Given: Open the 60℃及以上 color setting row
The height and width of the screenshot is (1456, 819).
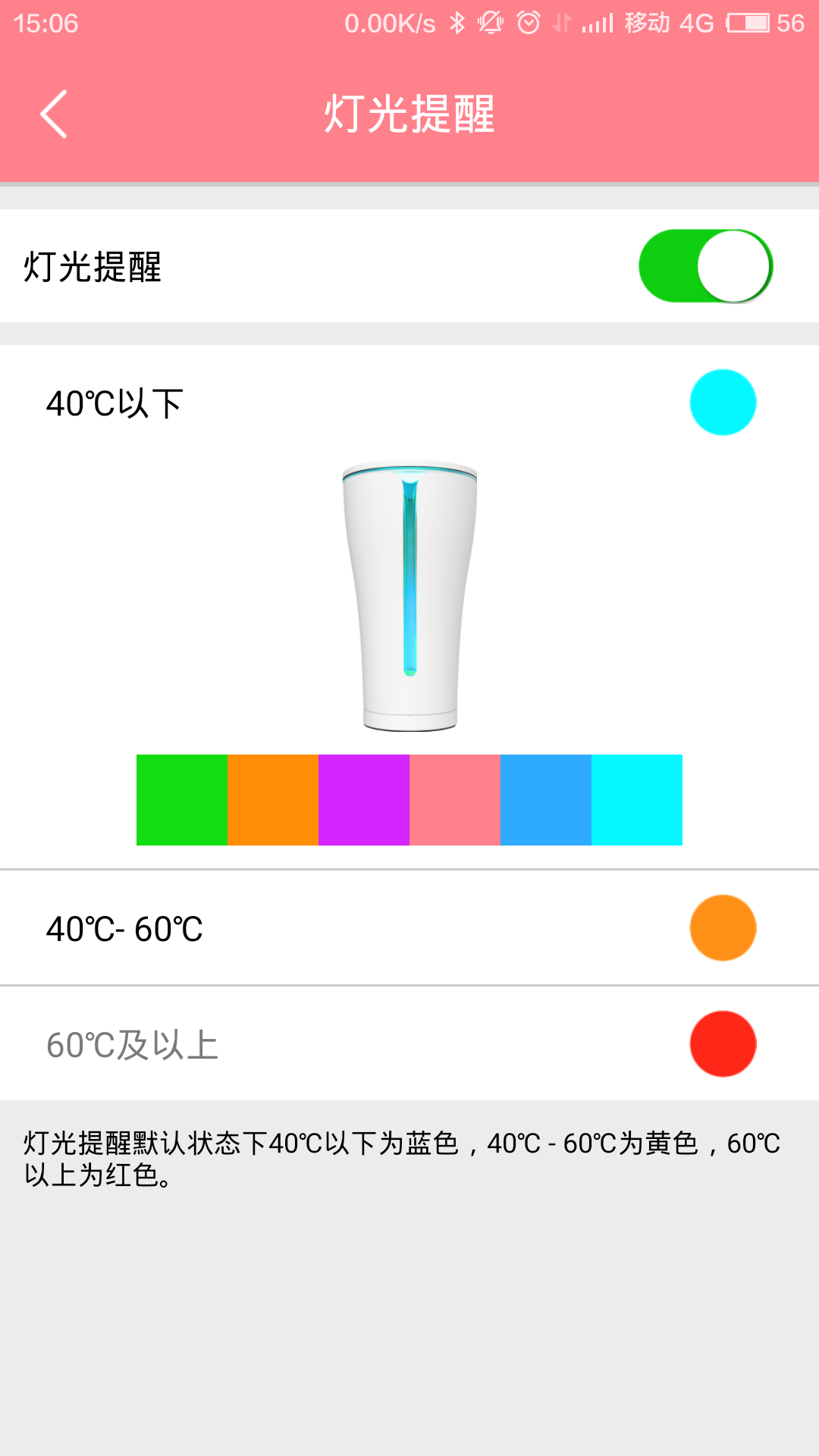Looking at the screenshot, I should click(409, 1044).
